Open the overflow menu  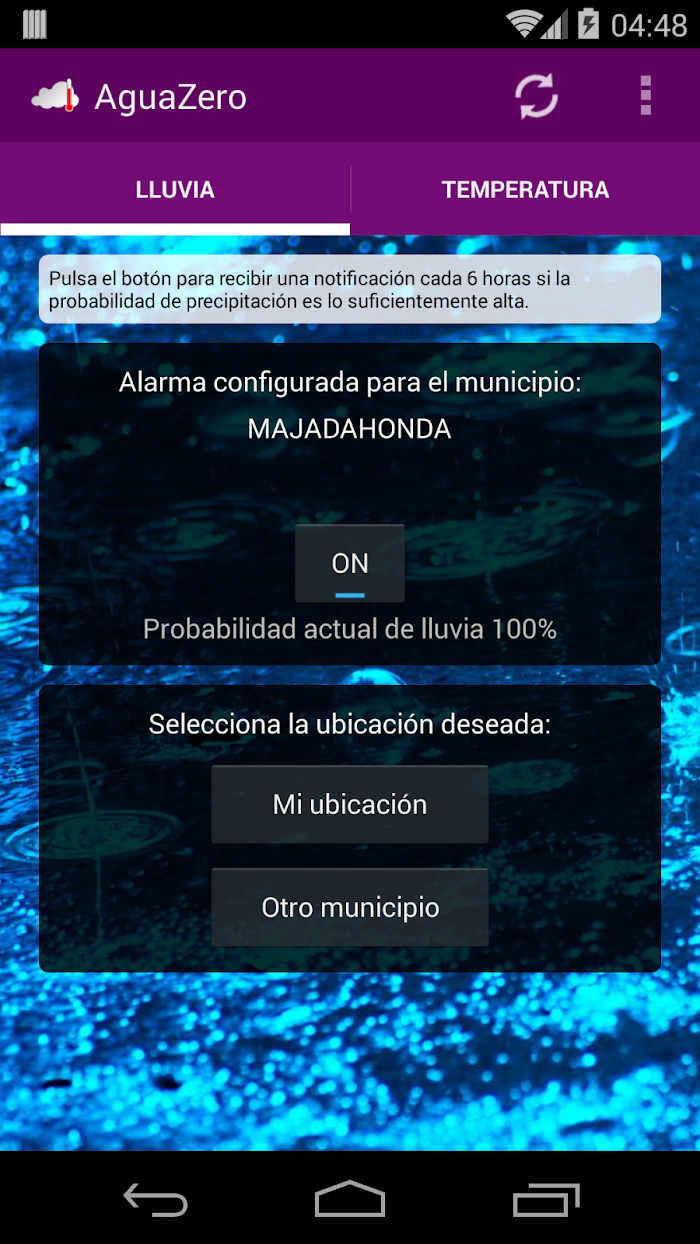click(x=646, y=96)
